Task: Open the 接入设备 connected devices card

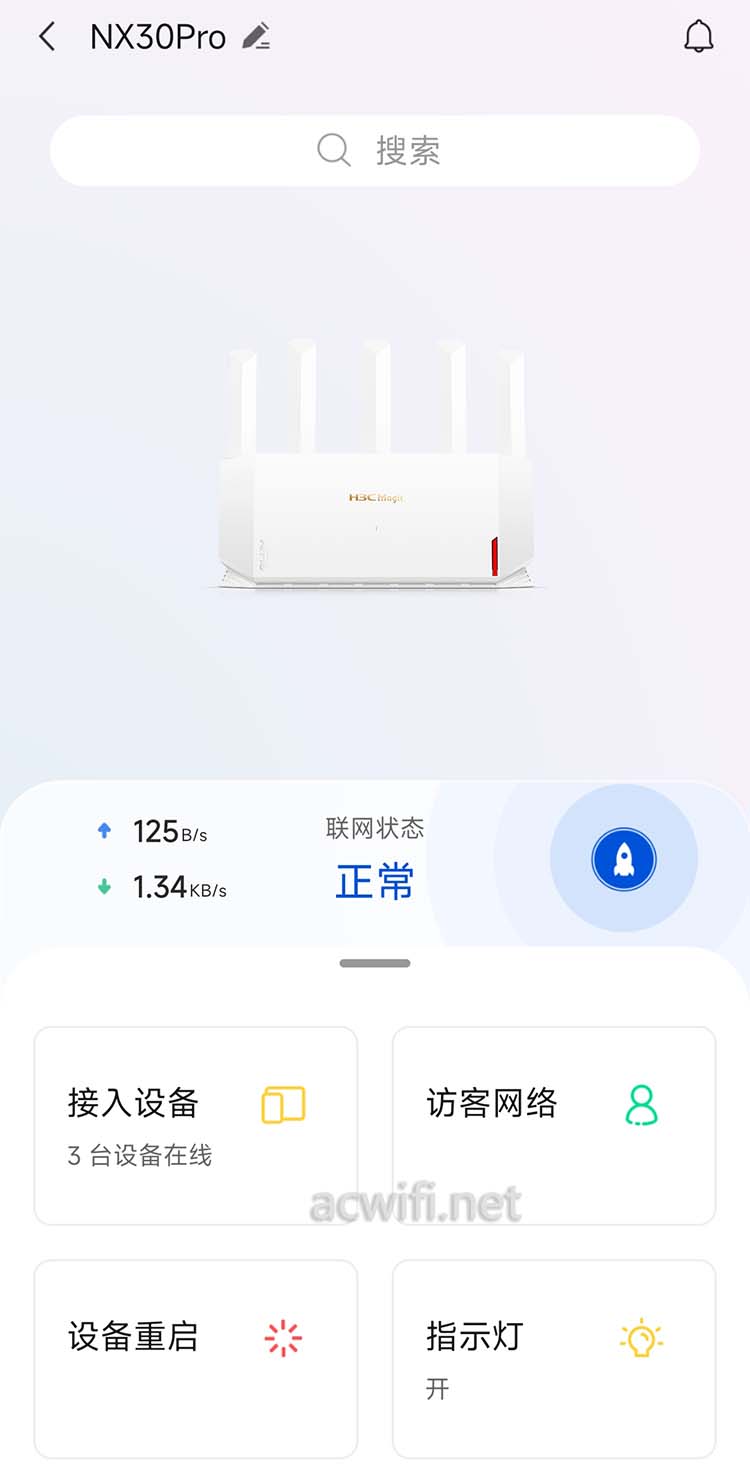Action: (x=196, y=1125)
